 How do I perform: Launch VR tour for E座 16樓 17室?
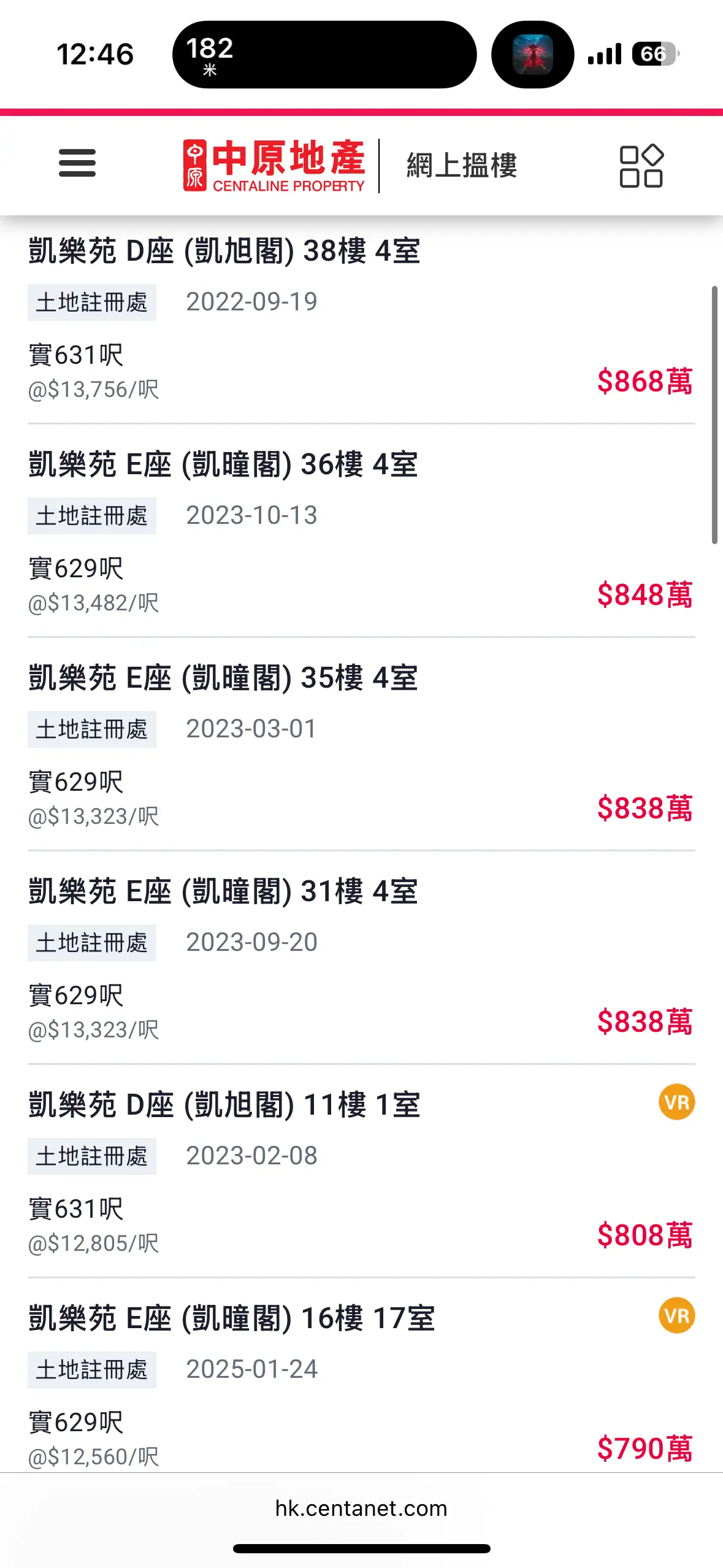[x=676, y=1316]
